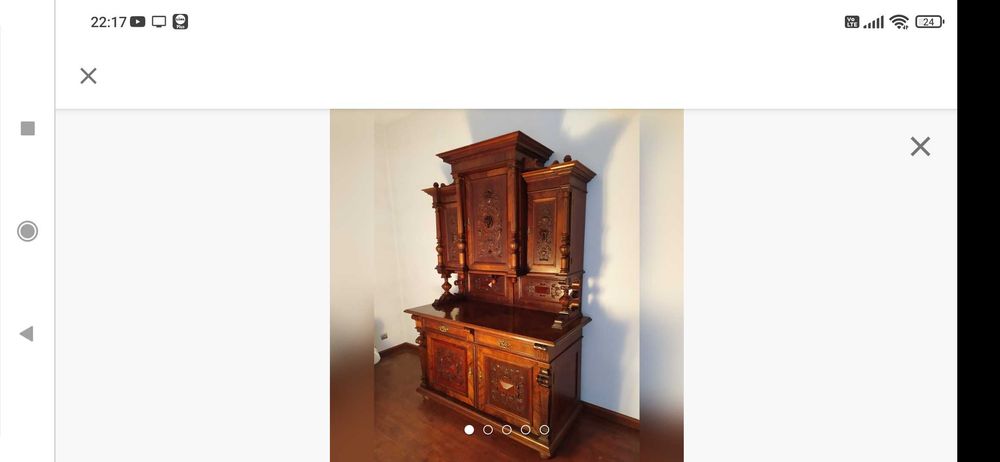Dismiss the photo viewer with the right X
The height and width of the screenshot is (462, 1000).
pos(920,147)
